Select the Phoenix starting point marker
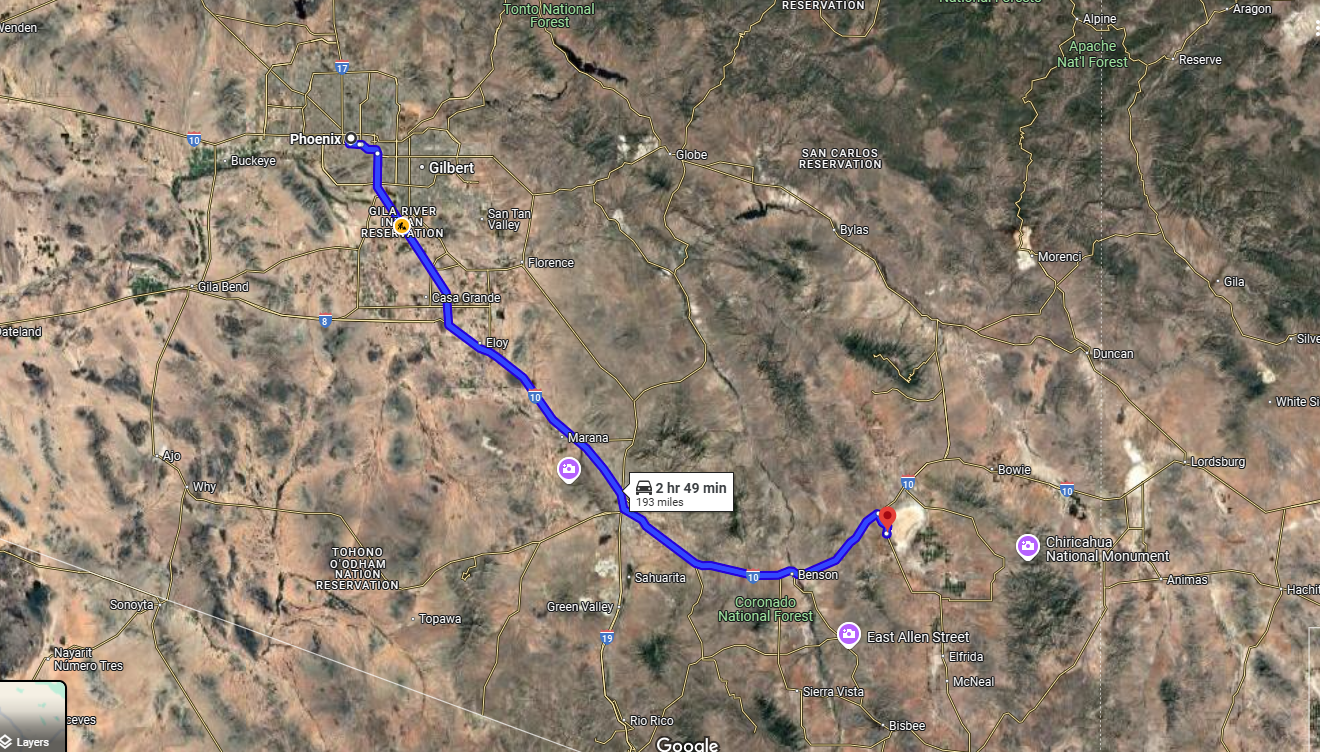 click(351, 138)
